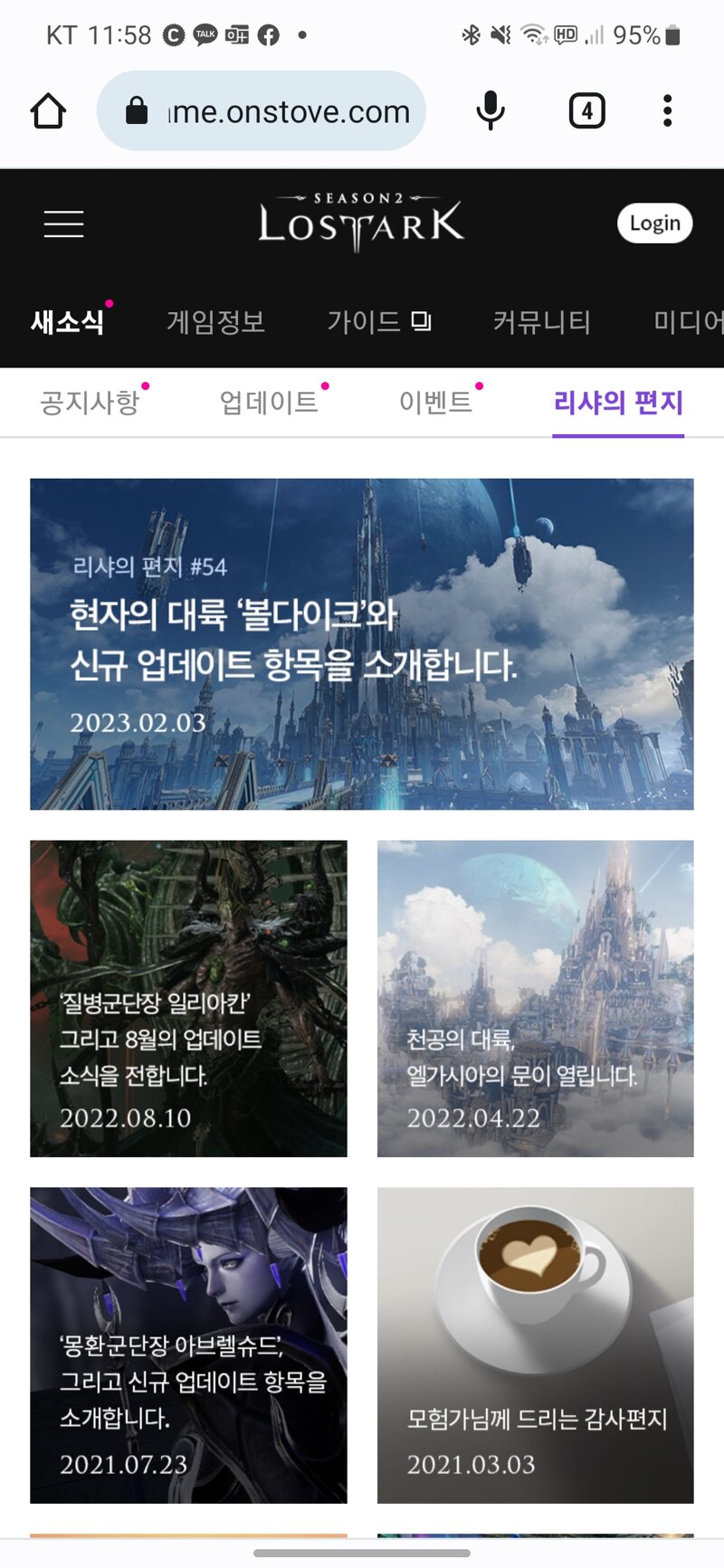Go to the browser home page
Viewport: 724px width, 1568px height.
[x=48, y=111]
